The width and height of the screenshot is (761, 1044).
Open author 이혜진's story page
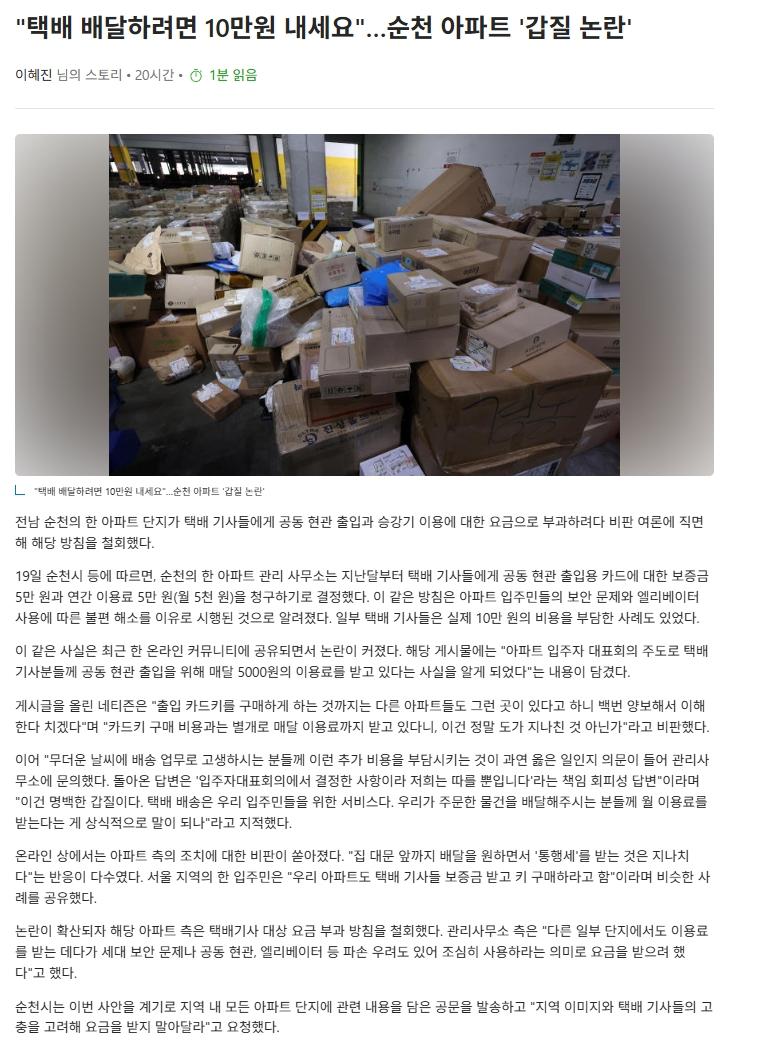click(x=34, y=75)
